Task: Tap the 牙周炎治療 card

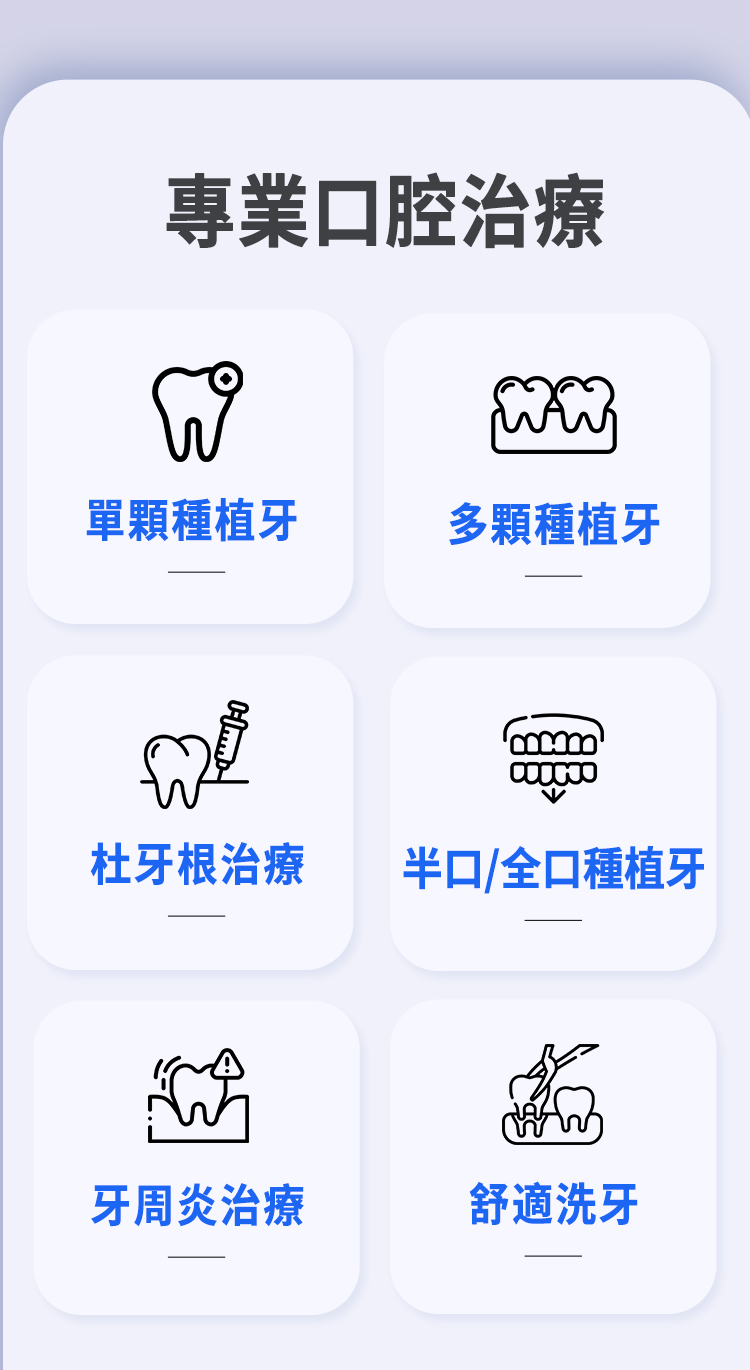Action: point(196,1157)
